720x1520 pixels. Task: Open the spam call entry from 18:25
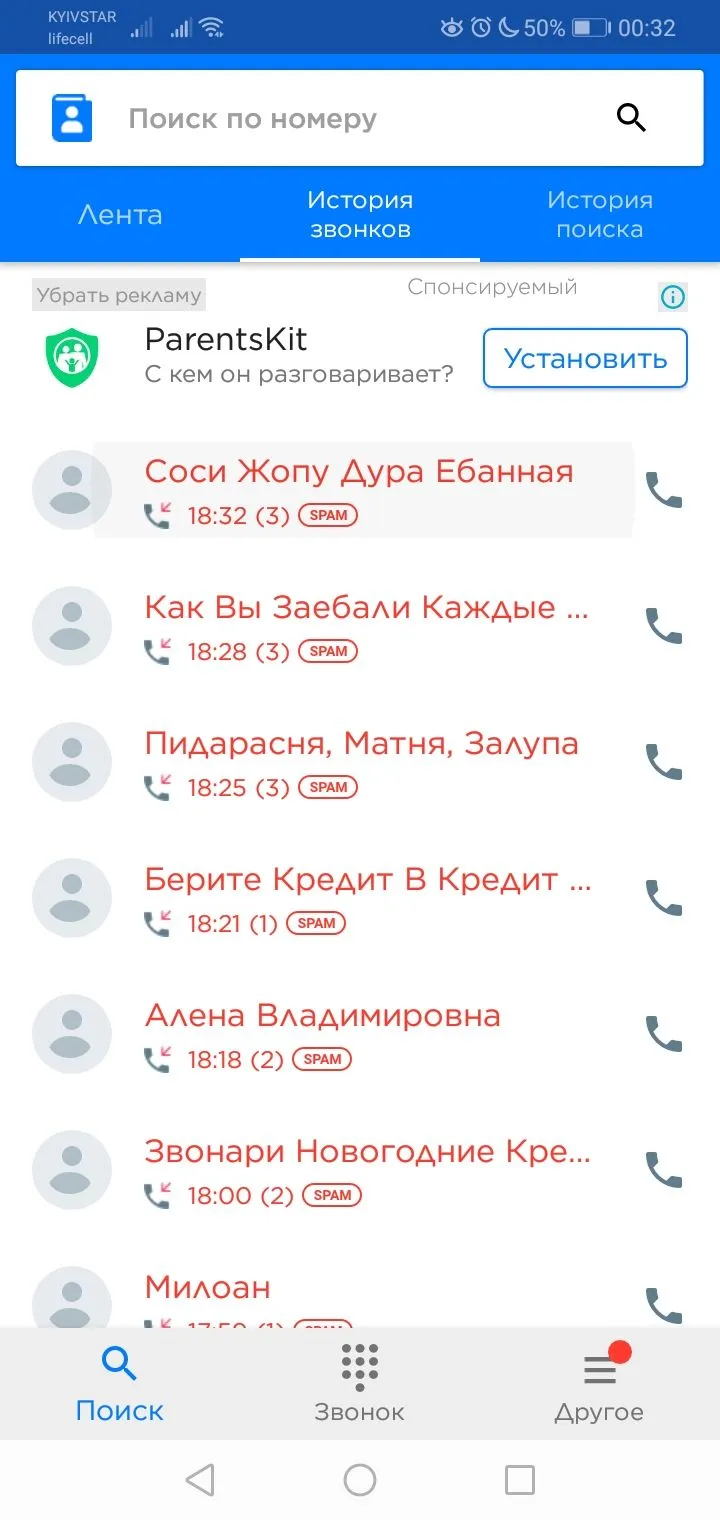[x=360, y=762]
